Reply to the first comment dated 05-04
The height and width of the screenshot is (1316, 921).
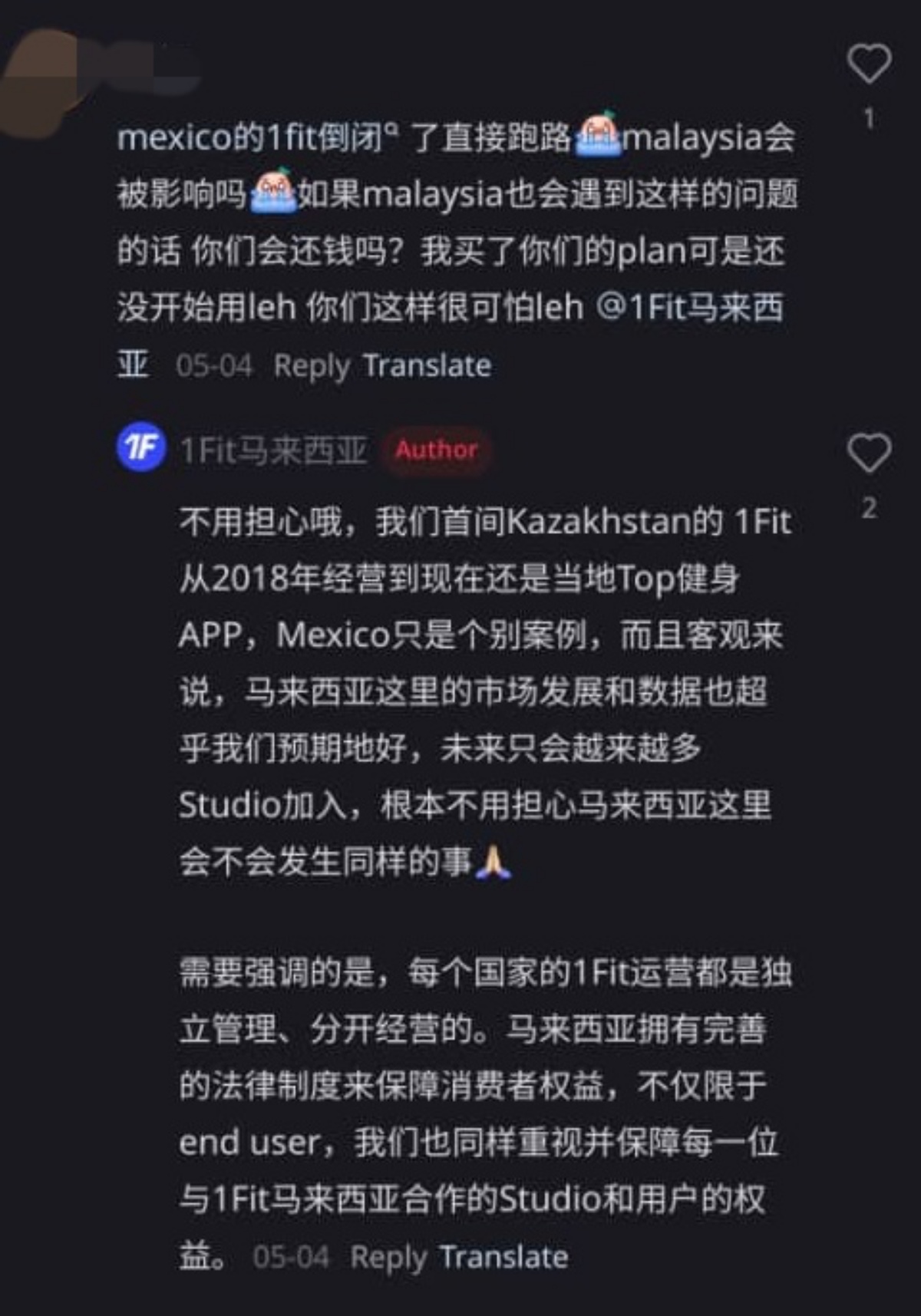311,366
